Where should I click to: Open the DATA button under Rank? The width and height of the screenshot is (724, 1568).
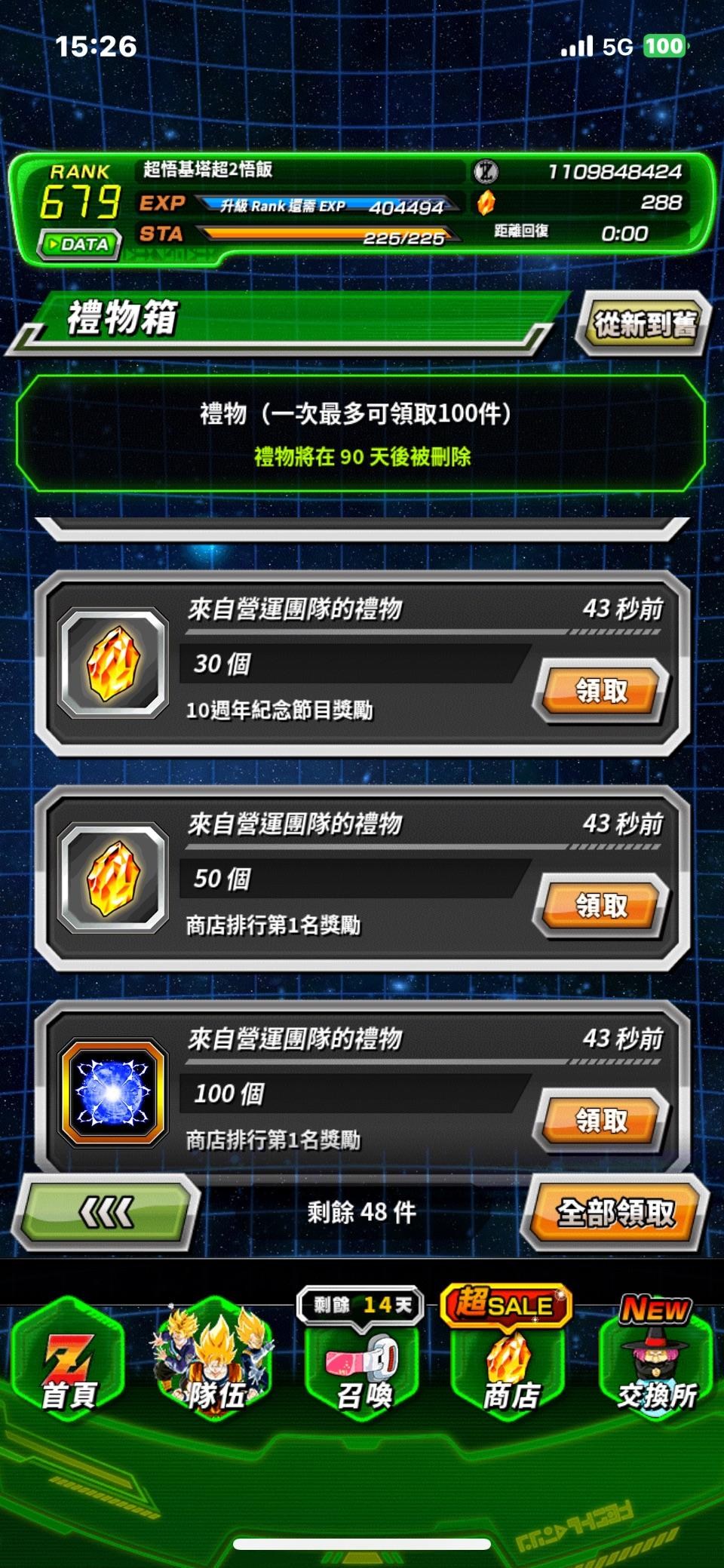pos(80,244)
